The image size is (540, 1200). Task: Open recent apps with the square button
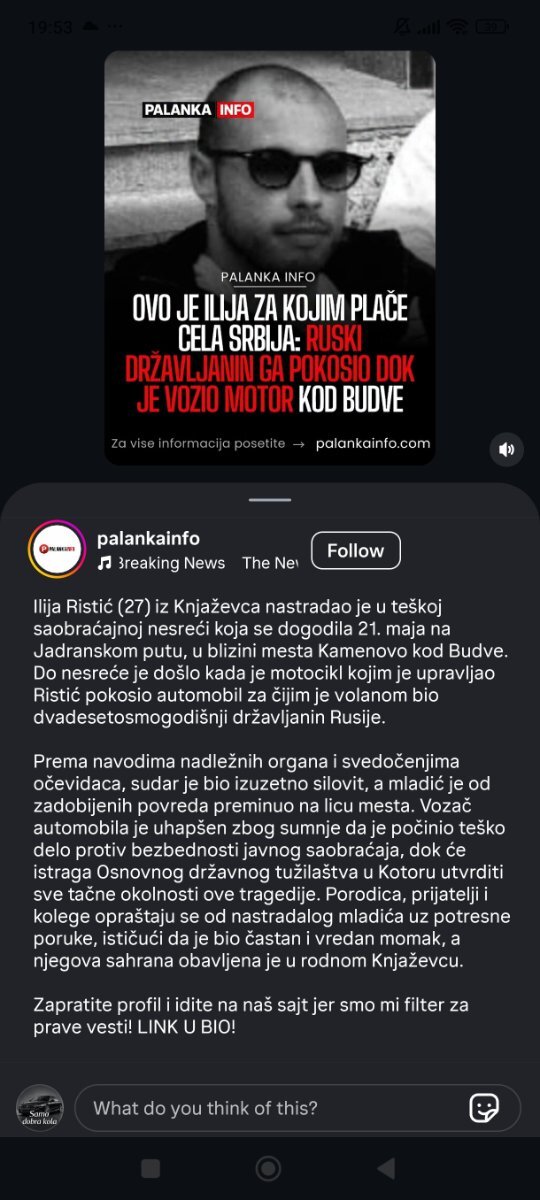point(150,1168)
